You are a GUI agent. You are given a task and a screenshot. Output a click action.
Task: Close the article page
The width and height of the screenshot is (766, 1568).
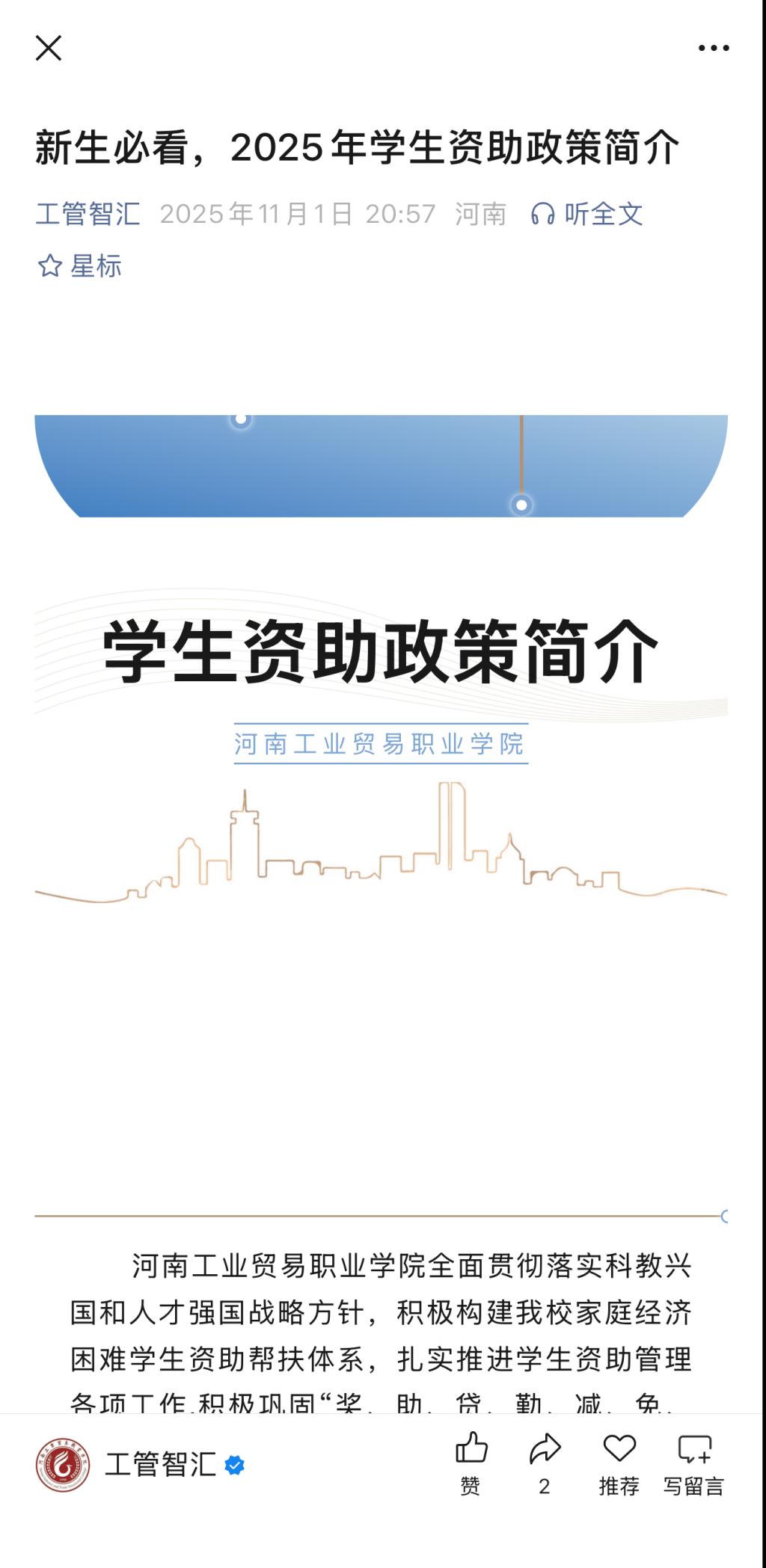tap(49, 49)
